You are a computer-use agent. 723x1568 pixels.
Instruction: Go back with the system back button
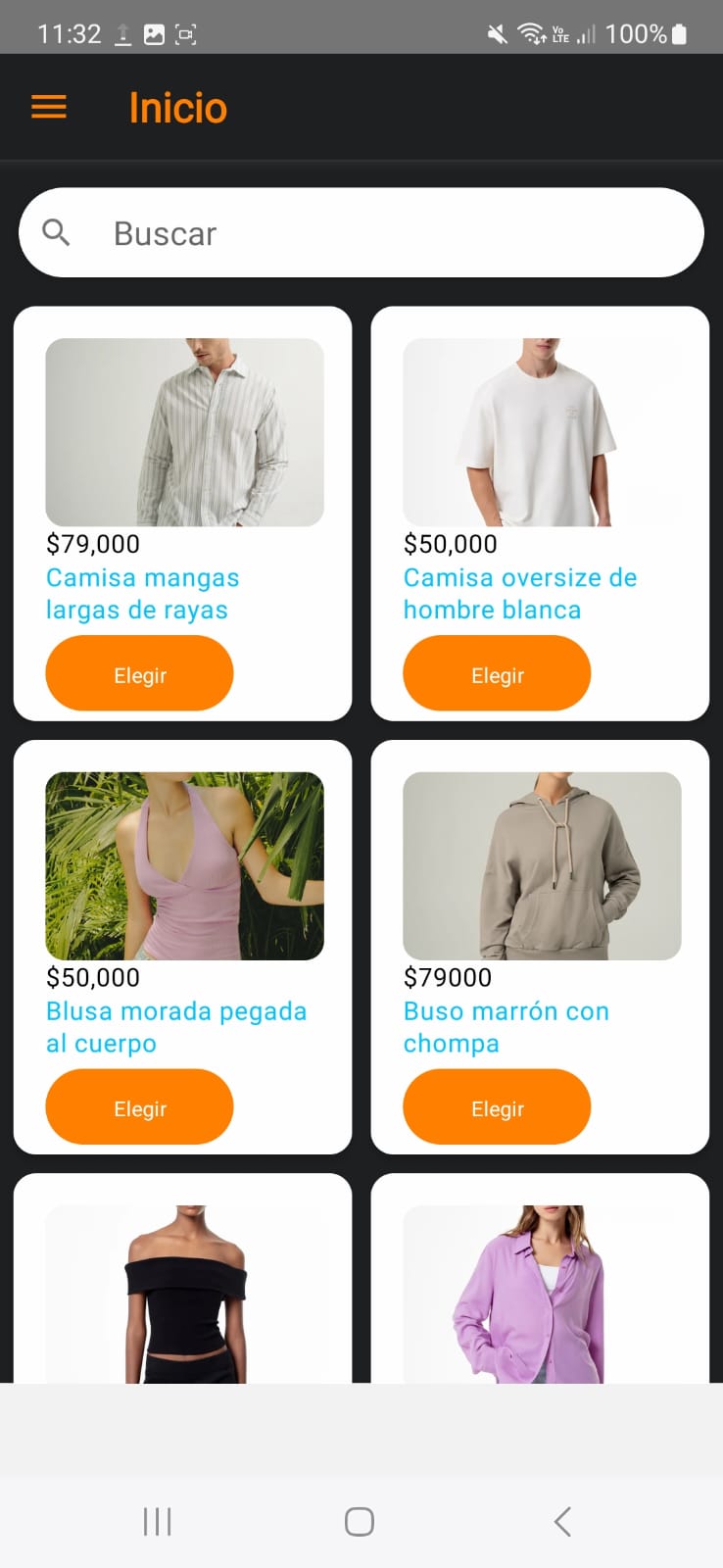click(x=562, y=1521)
